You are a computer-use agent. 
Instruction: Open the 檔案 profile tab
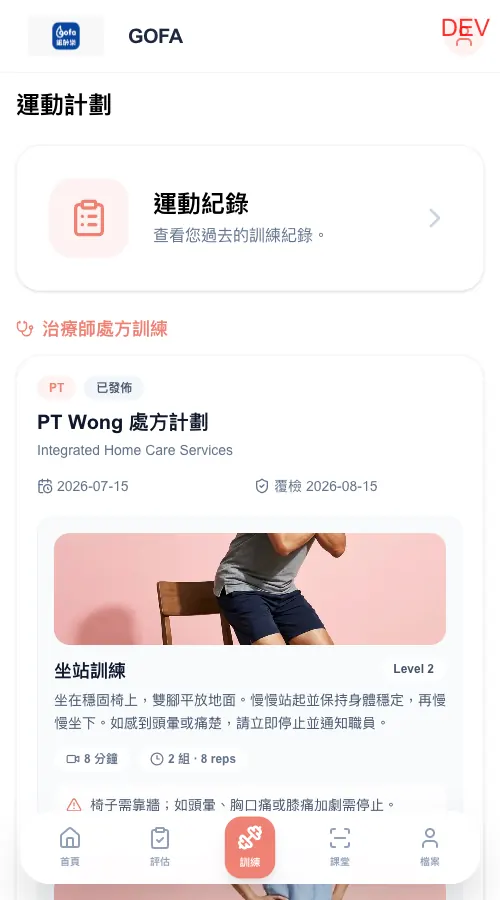coord(430,847)
